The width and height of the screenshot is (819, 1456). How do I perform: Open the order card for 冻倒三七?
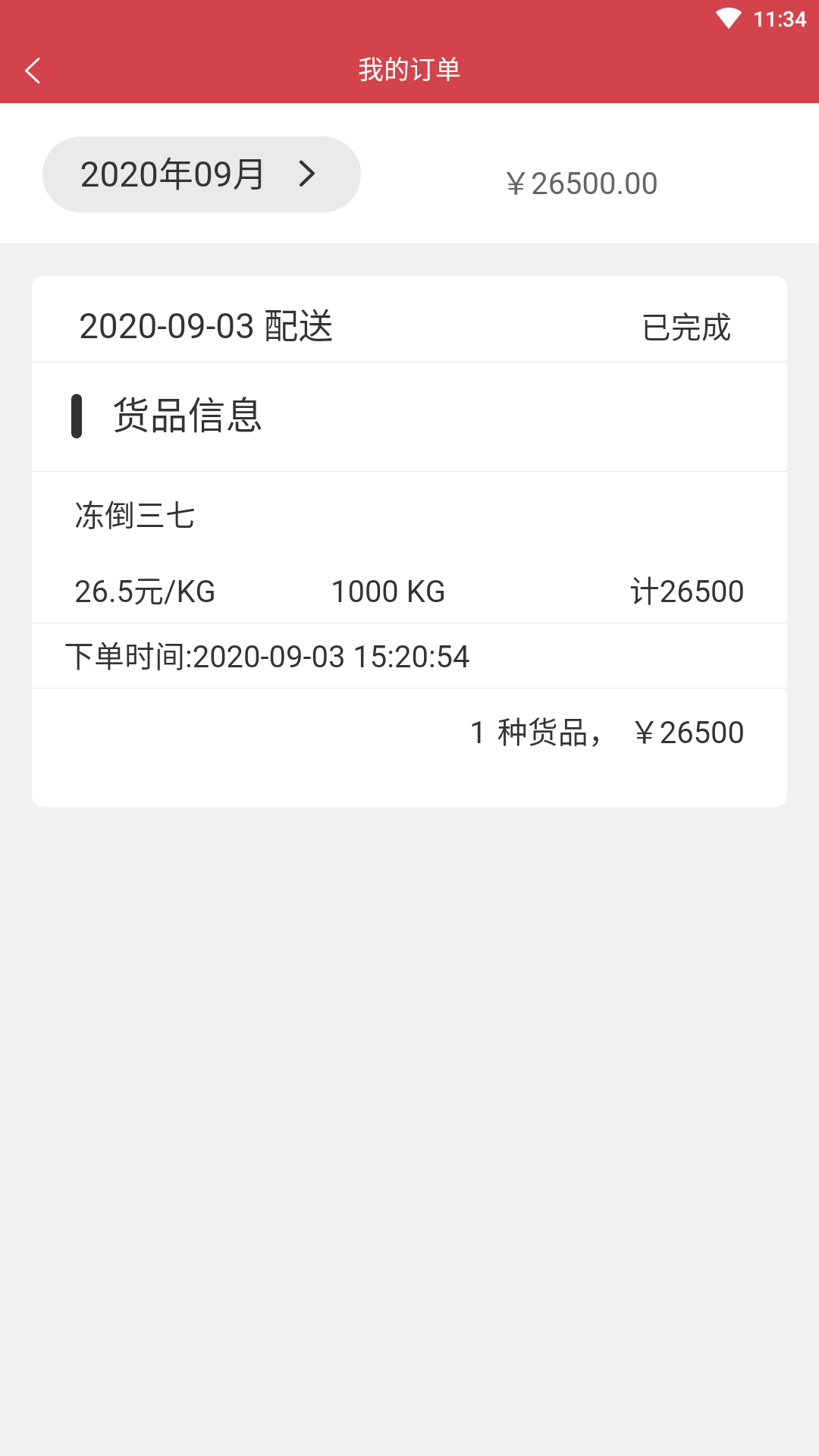point(409,538)
